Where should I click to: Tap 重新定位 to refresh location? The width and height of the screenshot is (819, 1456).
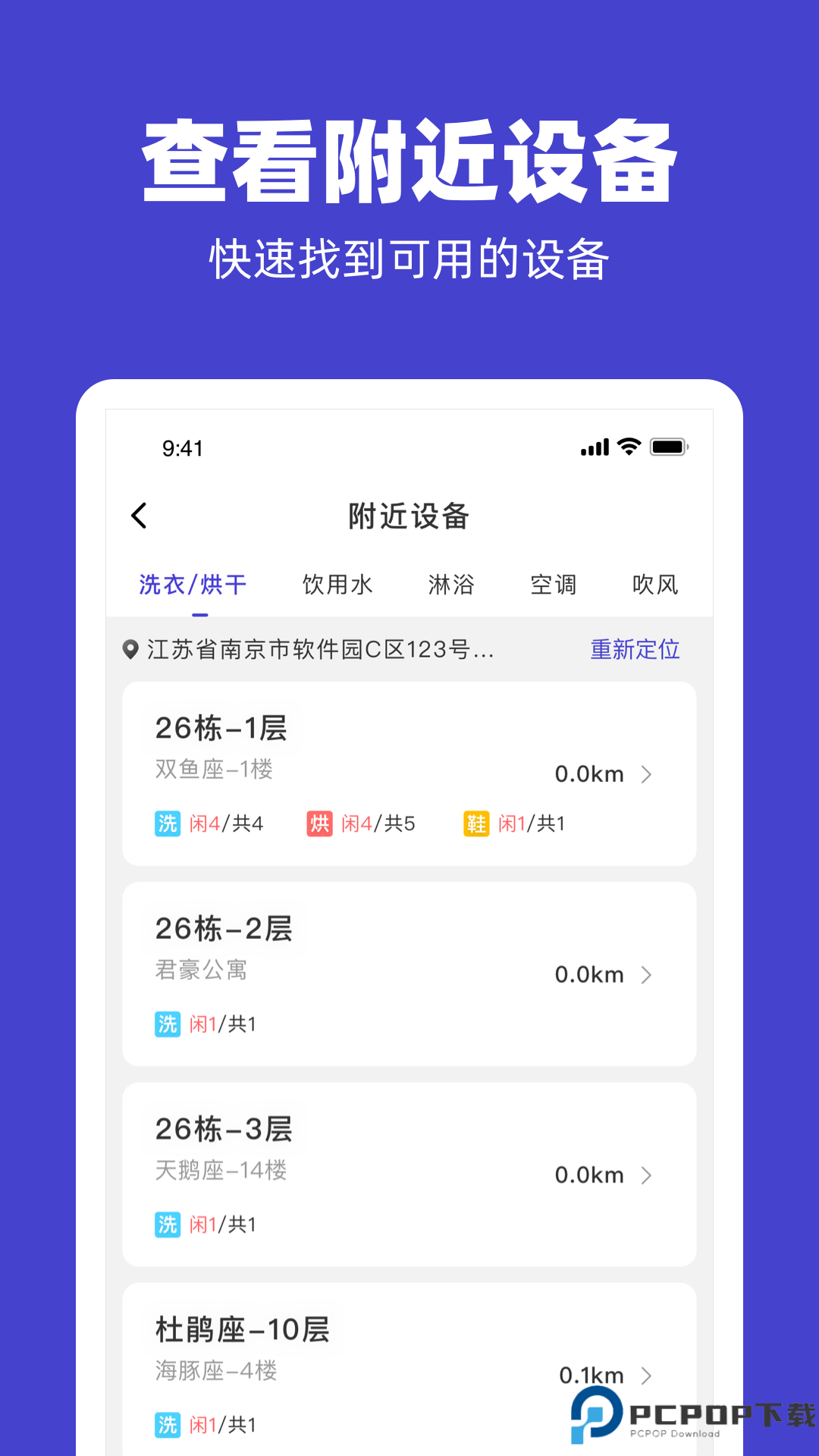point(635,650)
